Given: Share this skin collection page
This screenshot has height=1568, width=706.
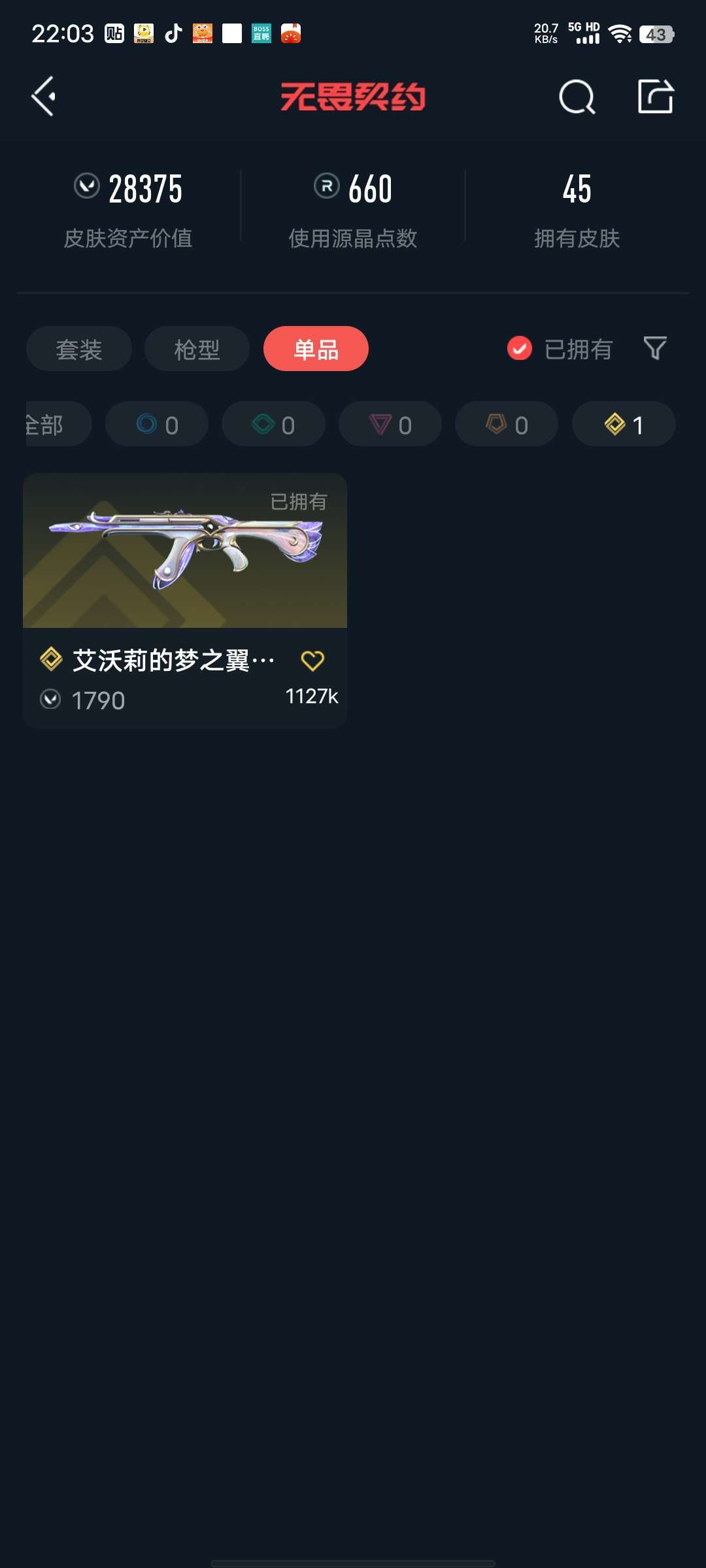Looking at the screenshot, I should tap(656, 97).
